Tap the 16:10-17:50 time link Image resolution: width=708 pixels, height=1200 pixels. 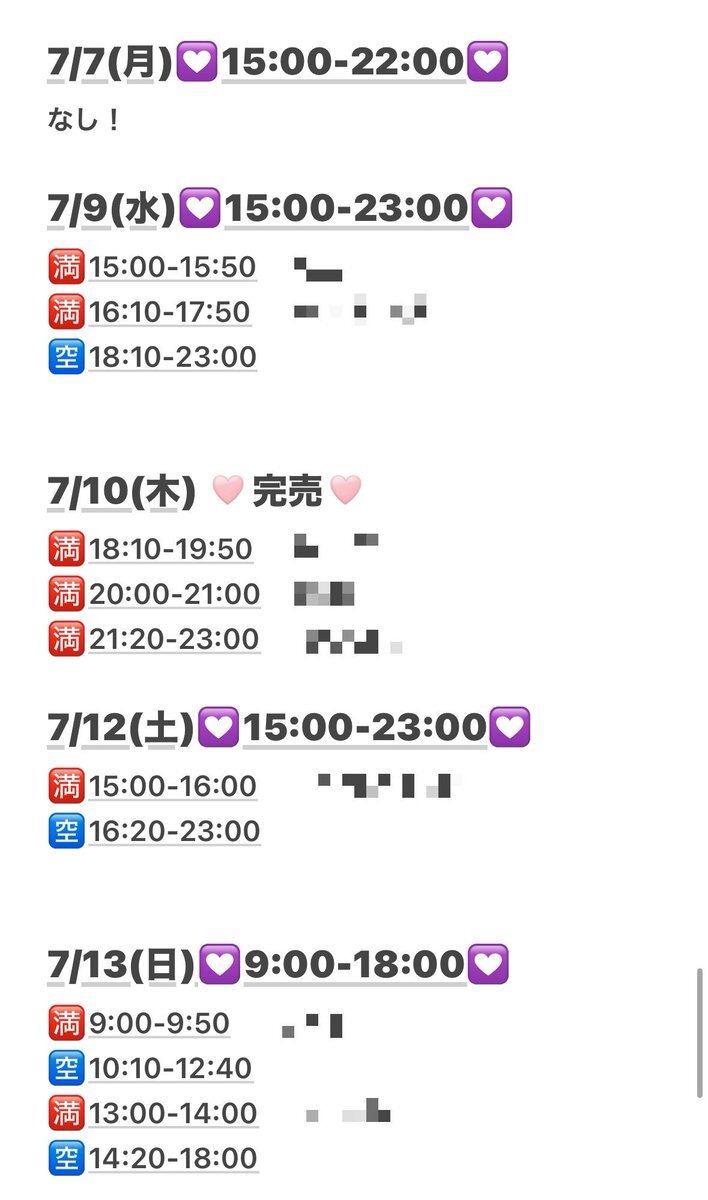tap(170, 312)
